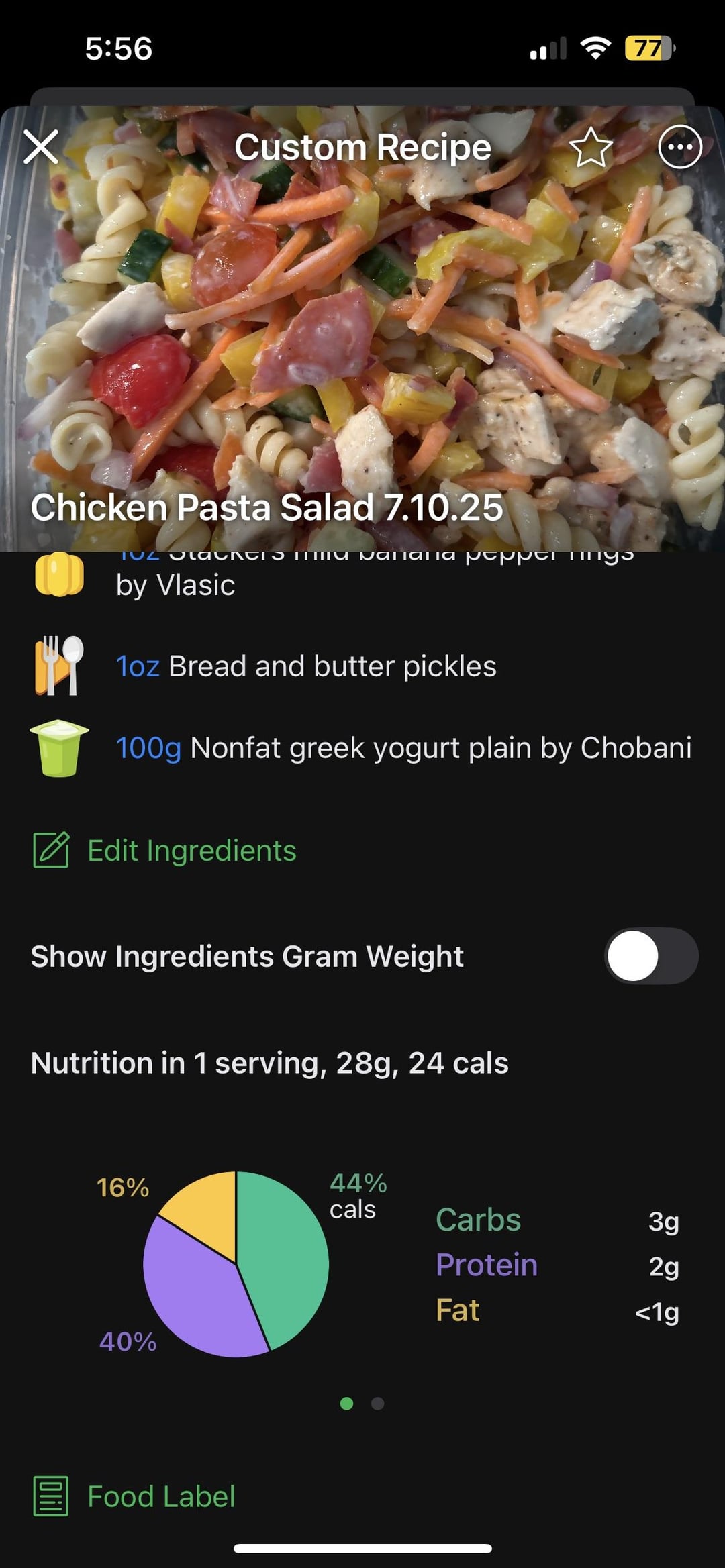Open Nonfat greek yogurt plain by Chobani
This screenshot has width=725, height=1568.
click(x=403, y=748)
